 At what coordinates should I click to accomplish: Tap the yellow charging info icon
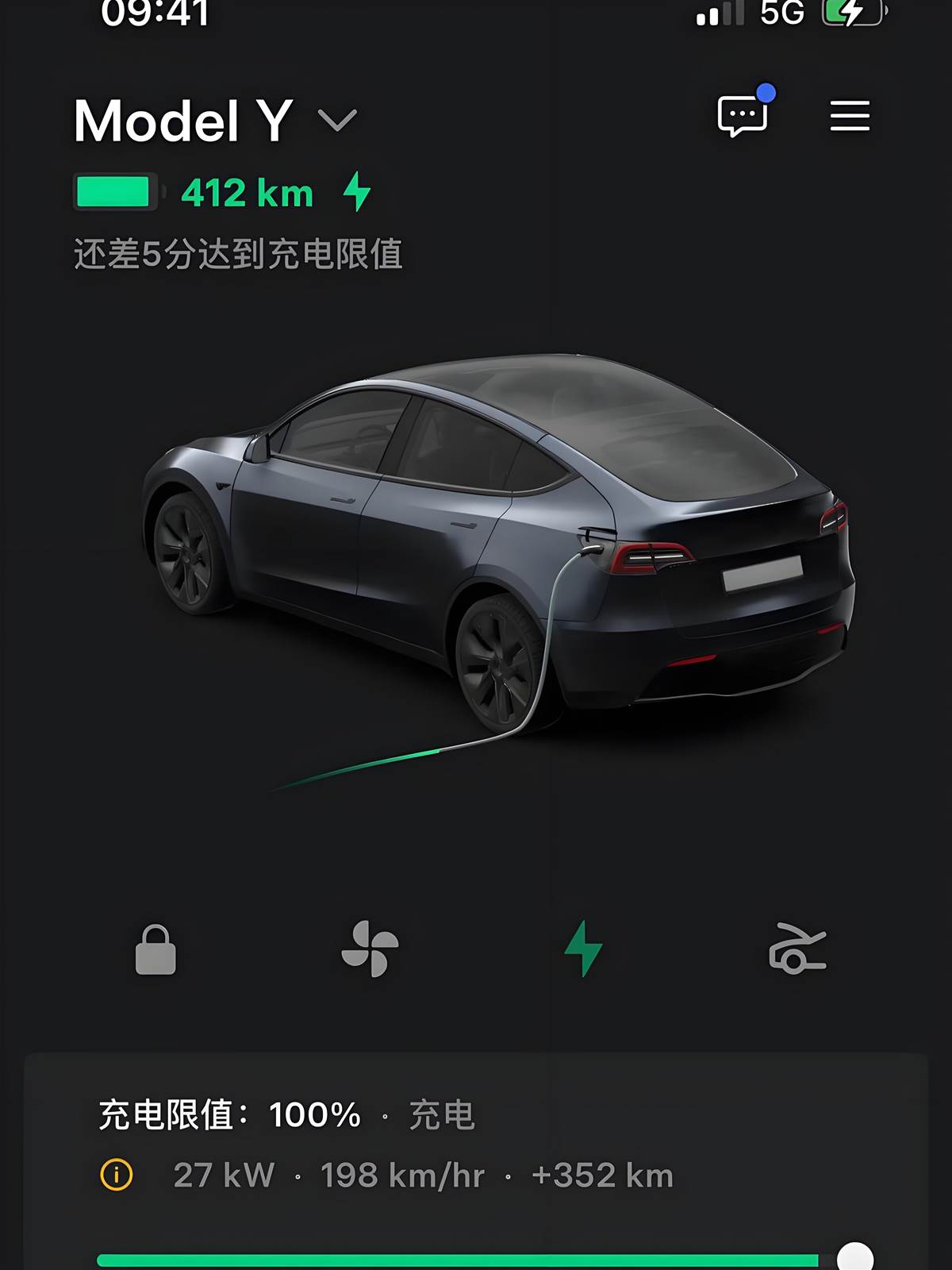117,1175
